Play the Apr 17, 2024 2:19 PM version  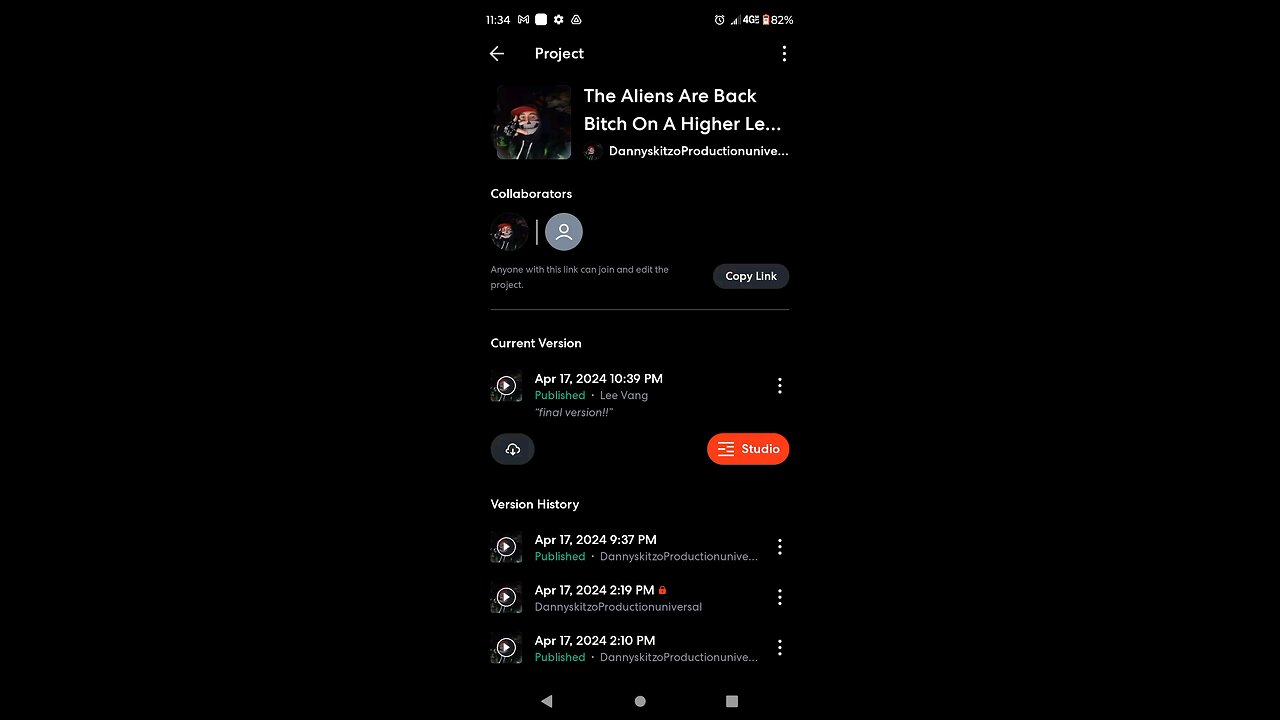(506, 597)
